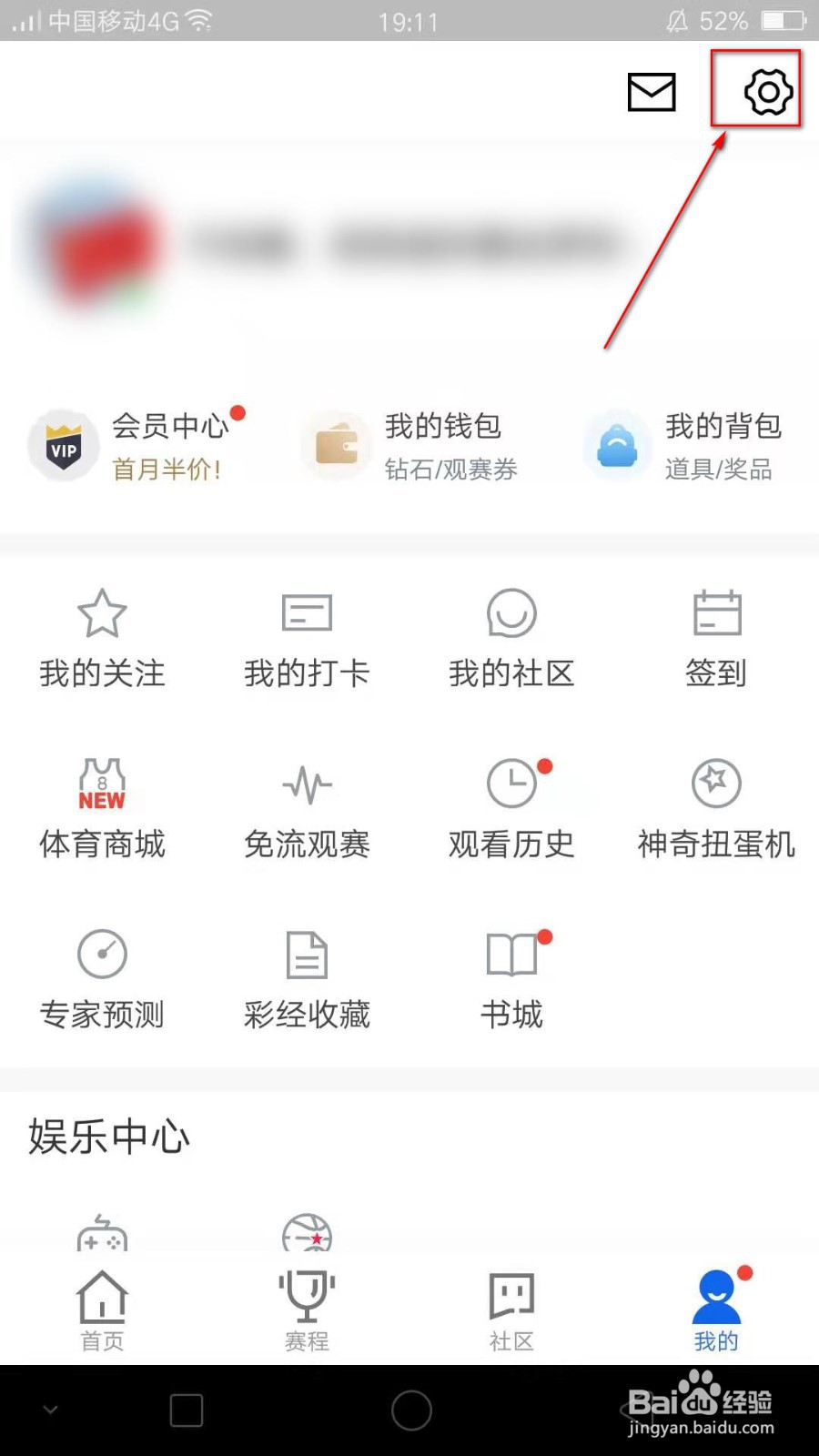819x1456 pixels.
Task: Open 专家预测 expert predictions
Action: pos(102,978)
